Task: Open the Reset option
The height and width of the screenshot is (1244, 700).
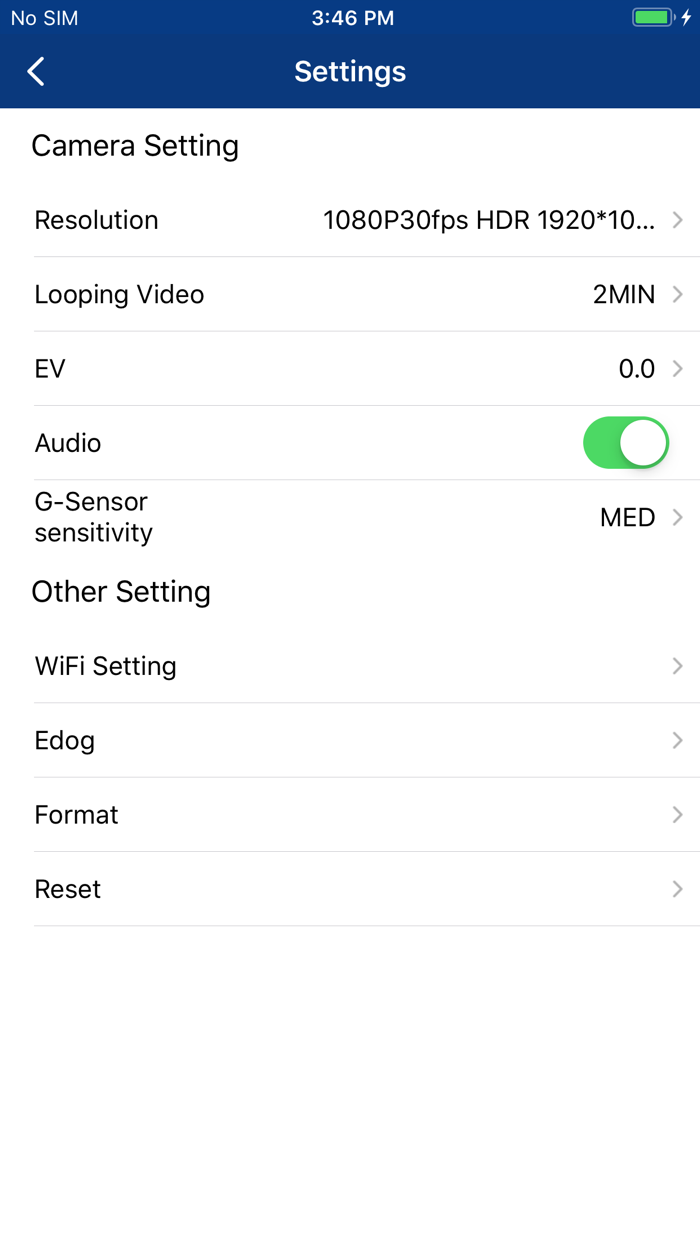Action: (x=350, y=889)
